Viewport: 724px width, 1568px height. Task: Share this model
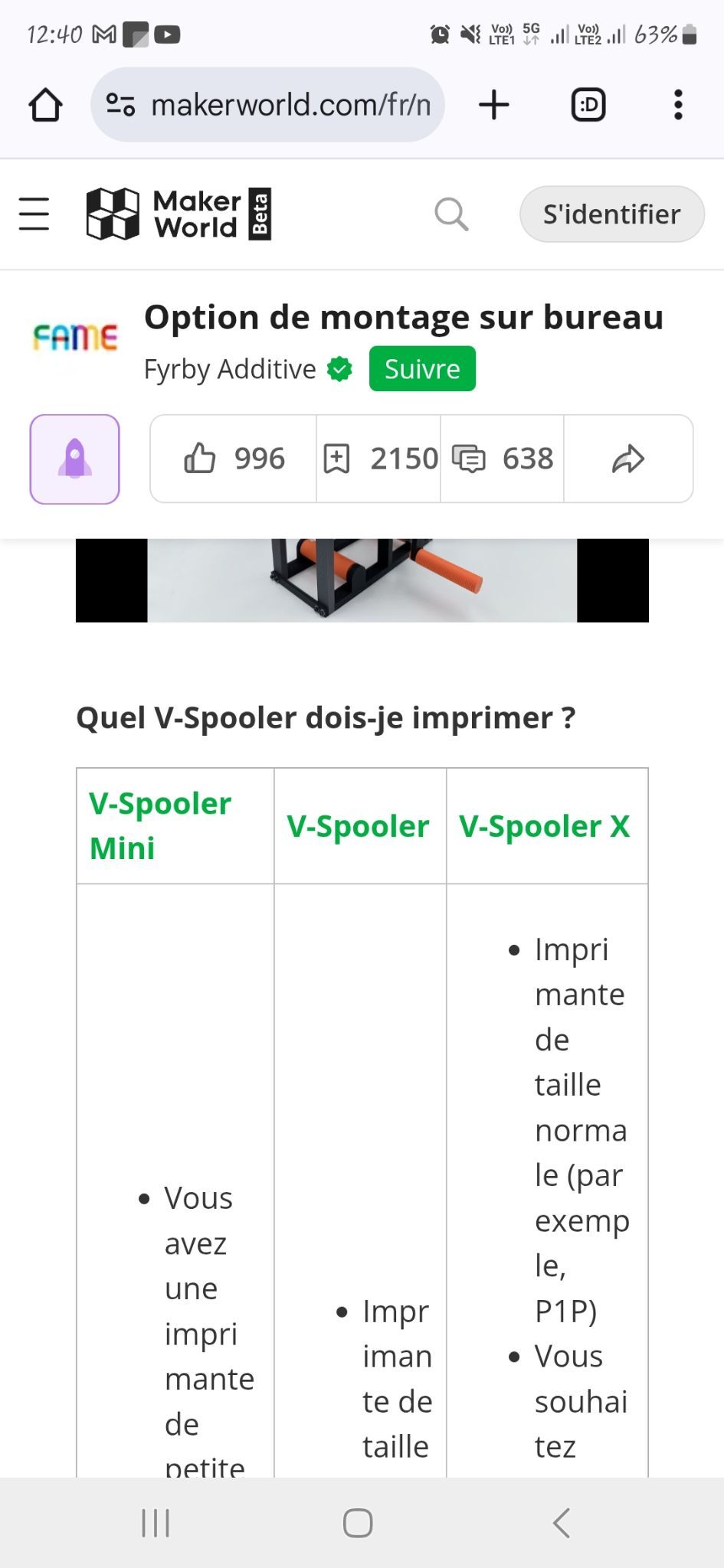tap(628, 459)
